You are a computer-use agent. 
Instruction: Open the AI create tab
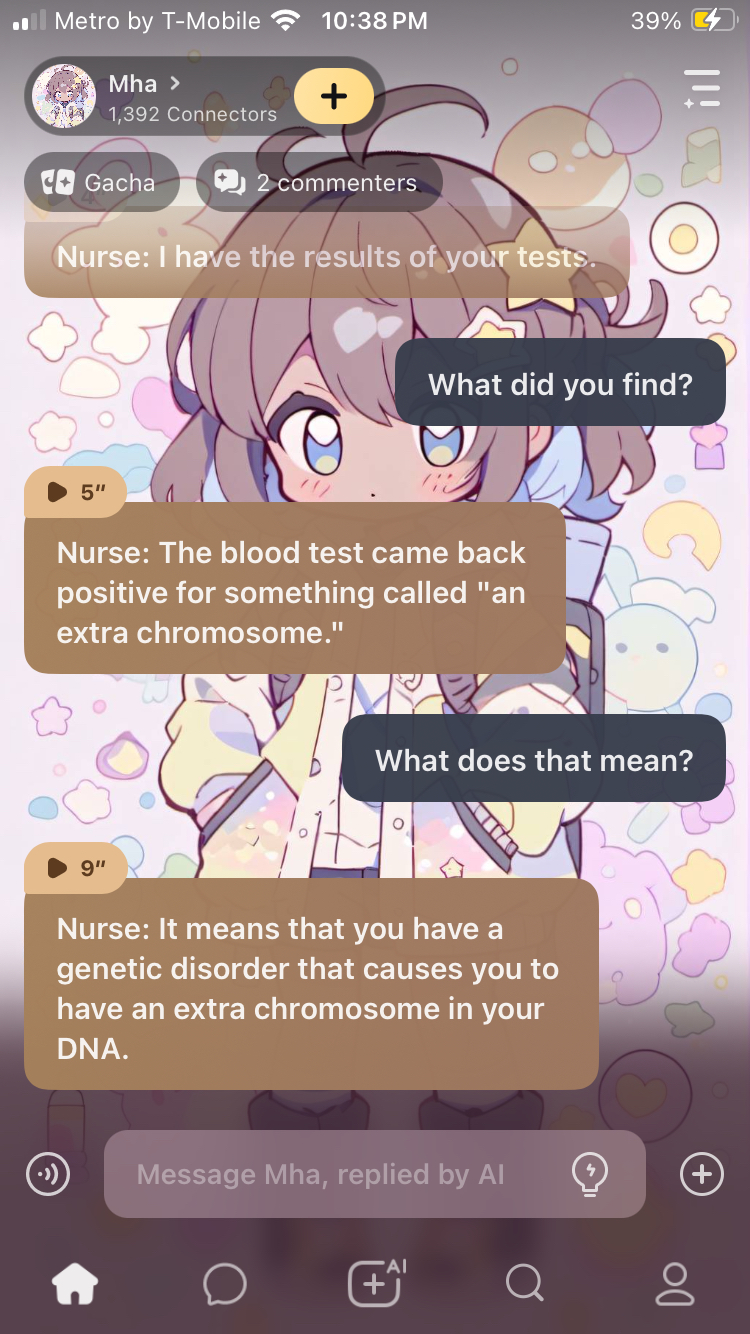[375, 1284]
